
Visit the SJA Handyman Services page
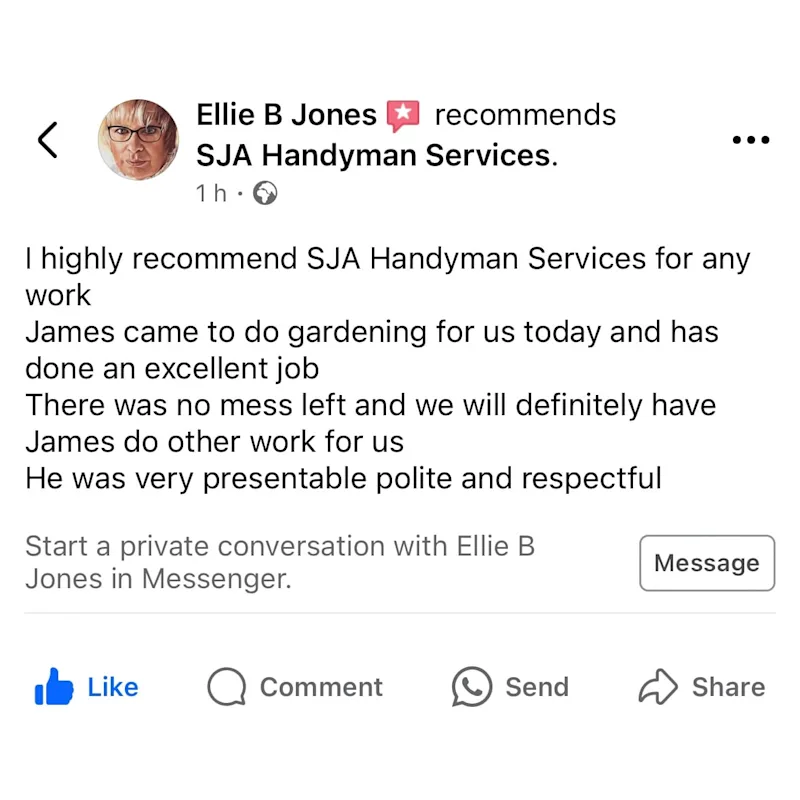375,155
